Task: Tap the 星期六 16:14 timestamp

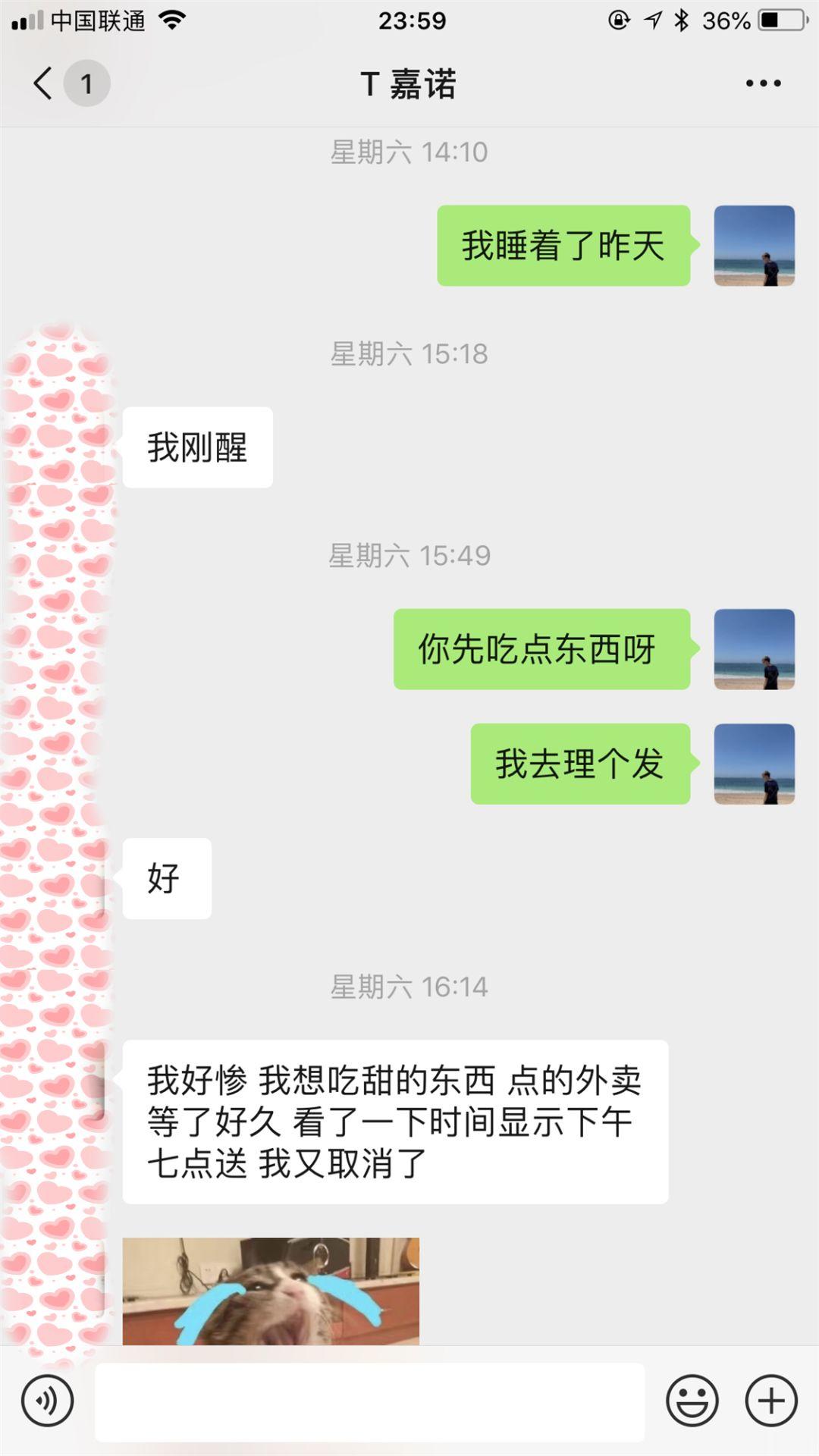Action: click(409, 987)
